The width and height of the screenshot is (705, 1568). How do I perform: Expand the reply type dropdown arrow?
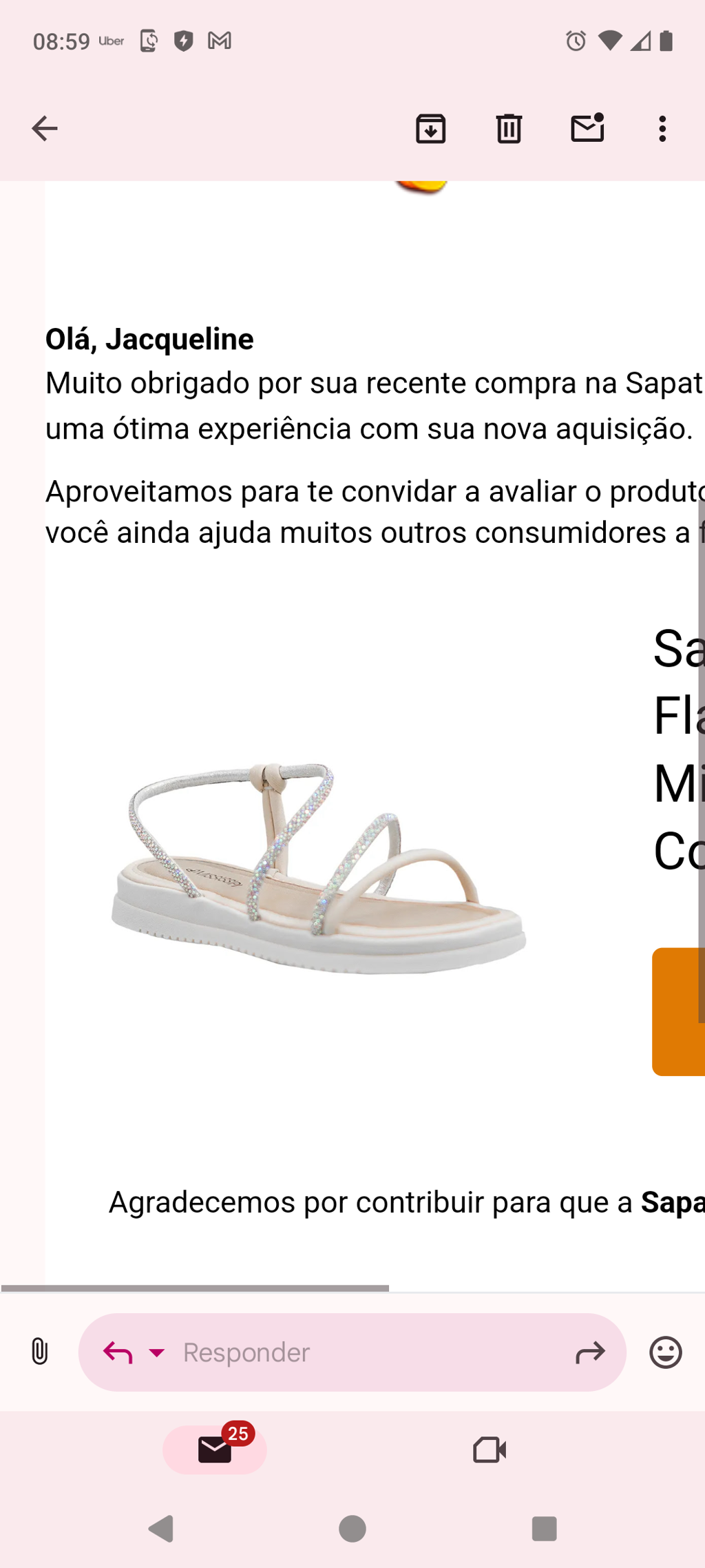tap(157, 1352)
